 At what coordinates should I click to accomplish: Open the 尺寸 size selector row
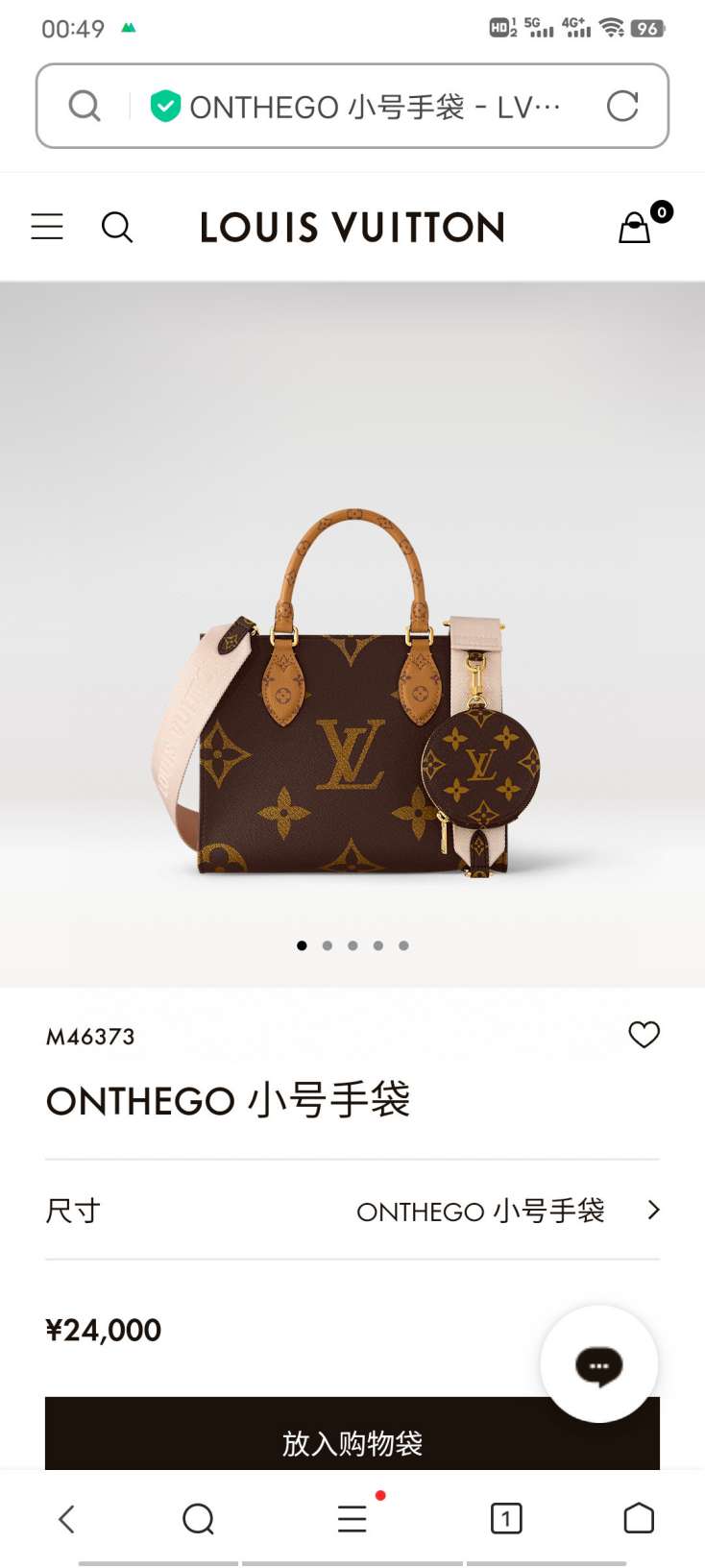(x=352, y=1211)
